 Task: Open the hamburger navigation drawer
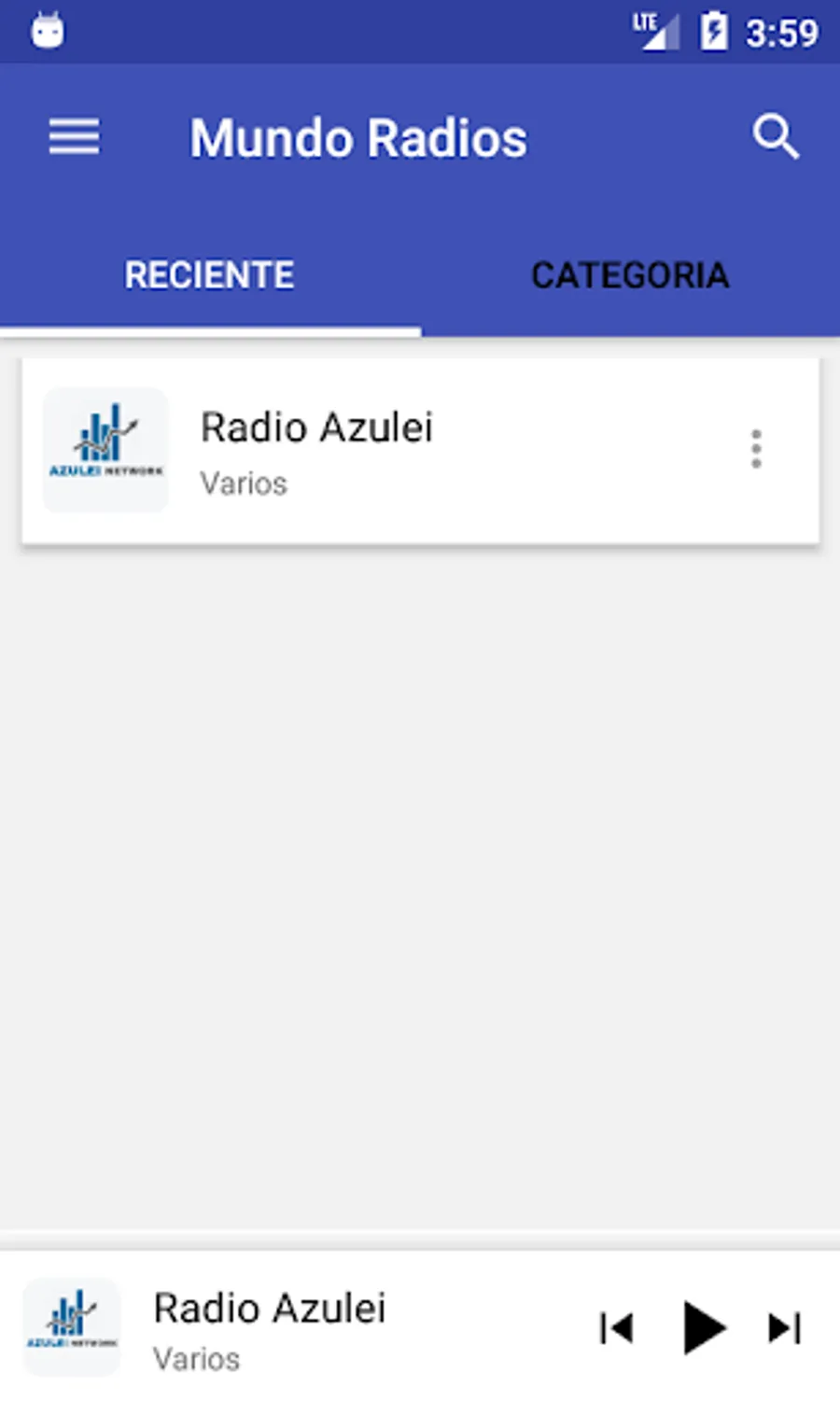click(74, 138)
